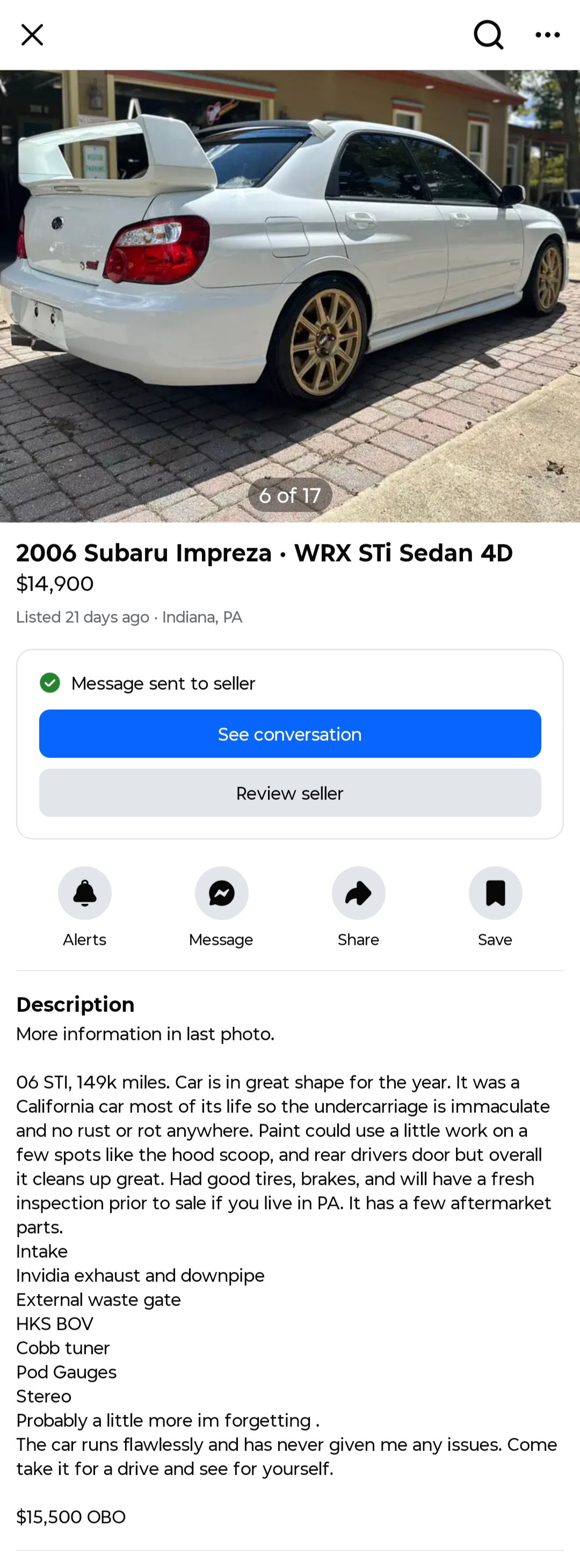Open the three-dot overflow menu
The image size is (580, 1568).
tap(547, 35)
